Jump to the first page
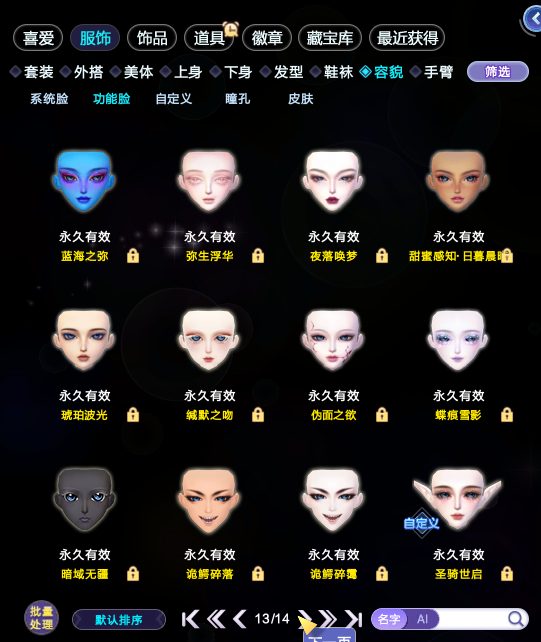 point(190,619)
